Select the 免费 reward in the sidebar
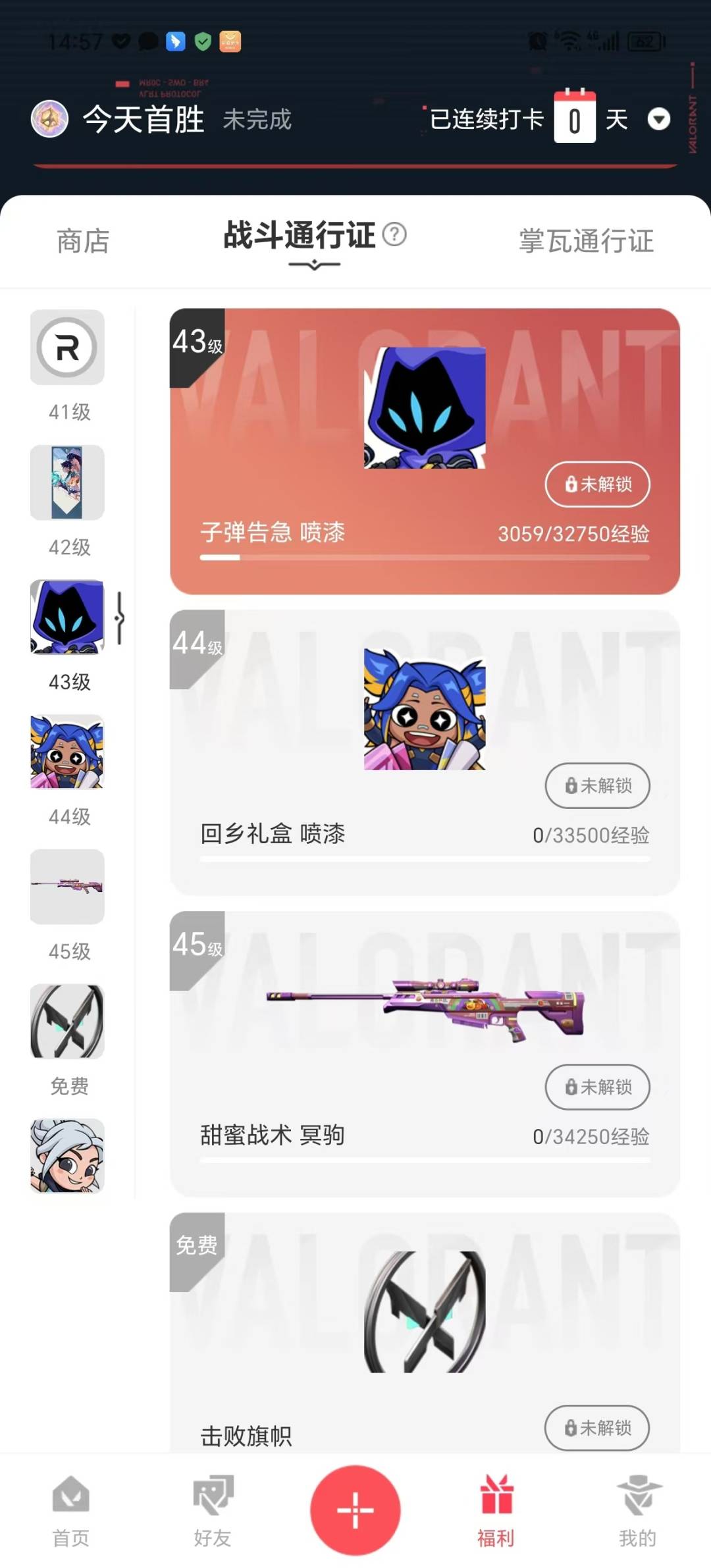Viewport: 711px width, 1568px height. point(67,1022)
